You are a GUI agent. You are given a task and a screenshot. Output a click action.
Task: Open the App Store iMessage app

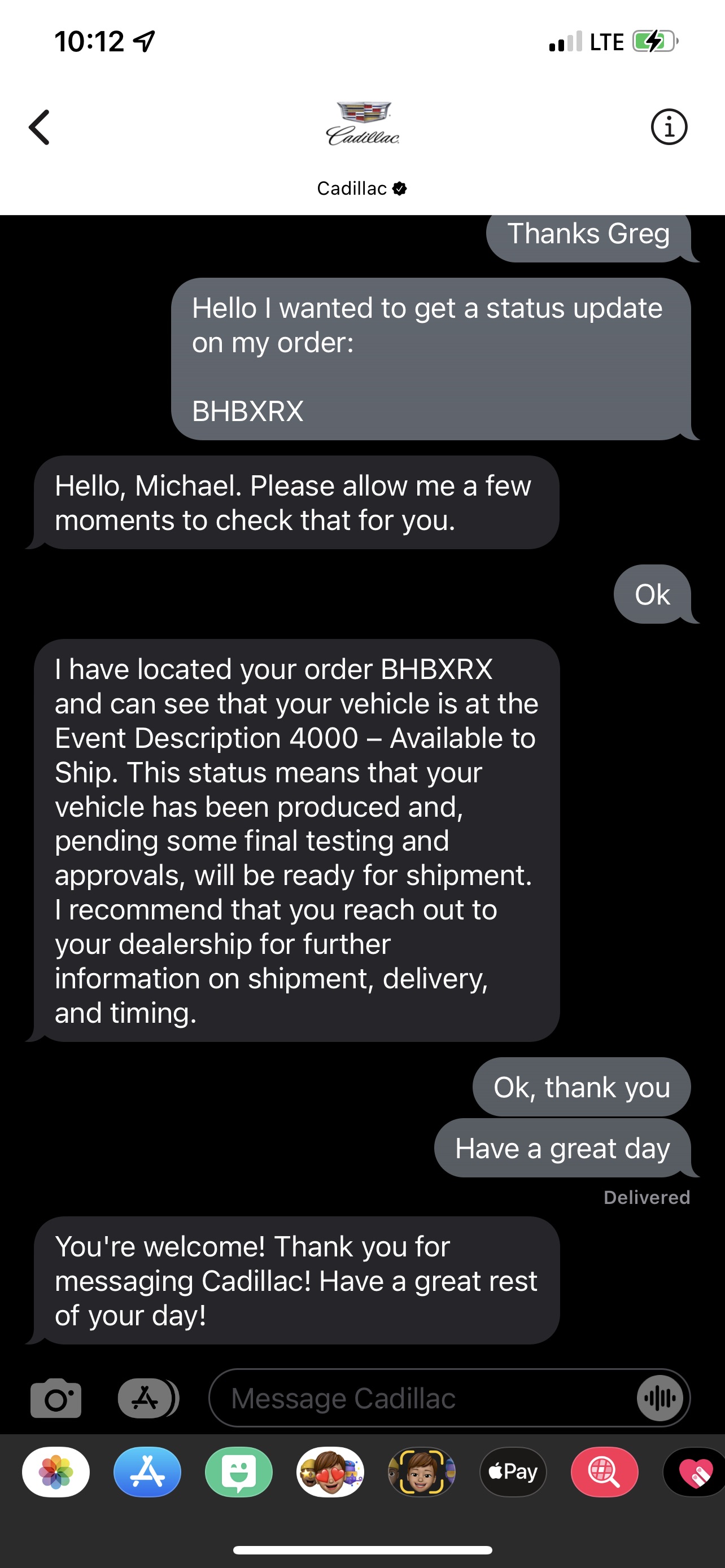pos(147,1472)
